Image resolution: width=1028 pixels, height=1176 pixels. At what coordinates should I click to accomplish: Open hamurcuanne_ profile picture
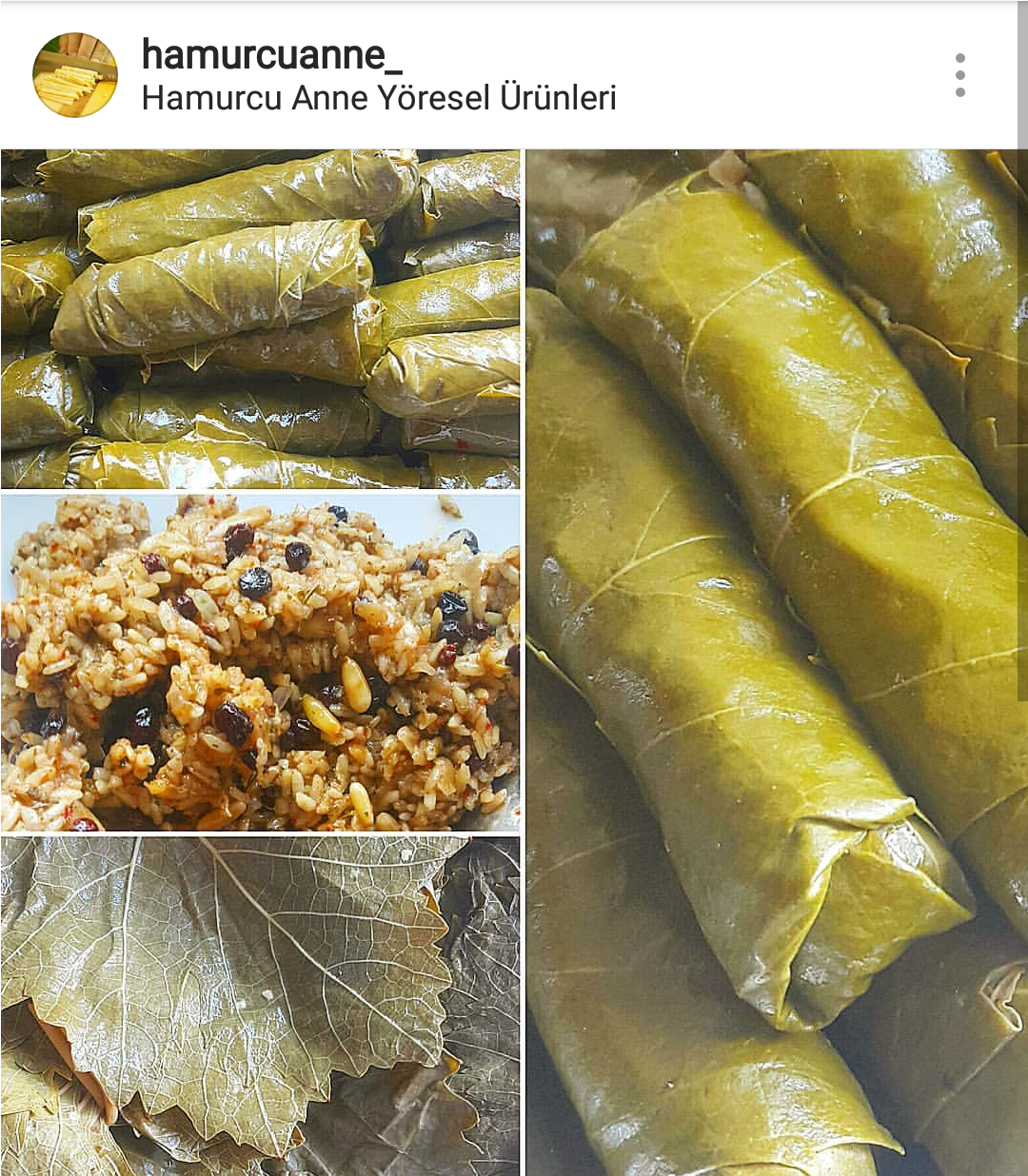coord(75,75)
